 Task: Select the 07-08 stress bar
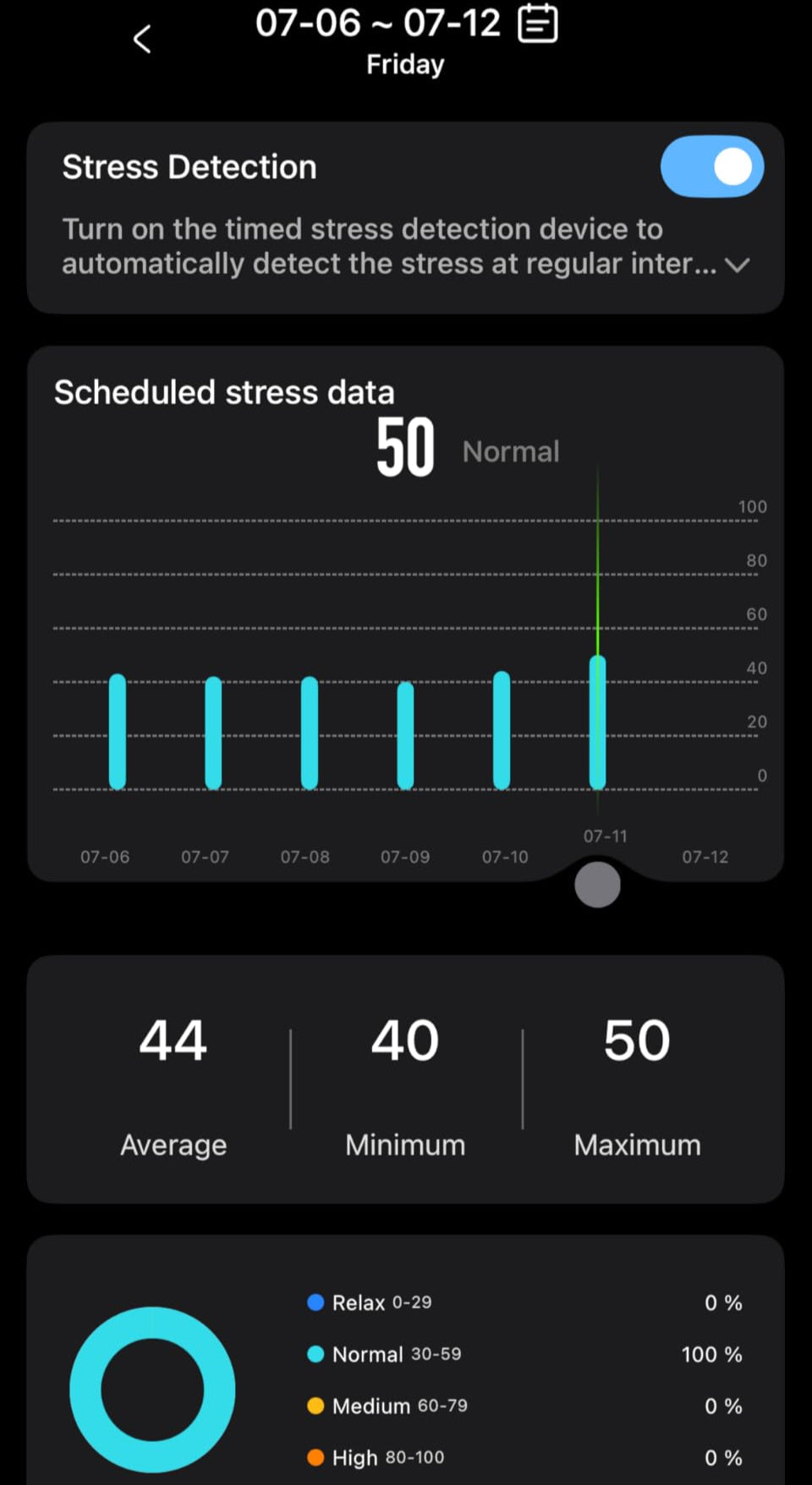[310, 733]
